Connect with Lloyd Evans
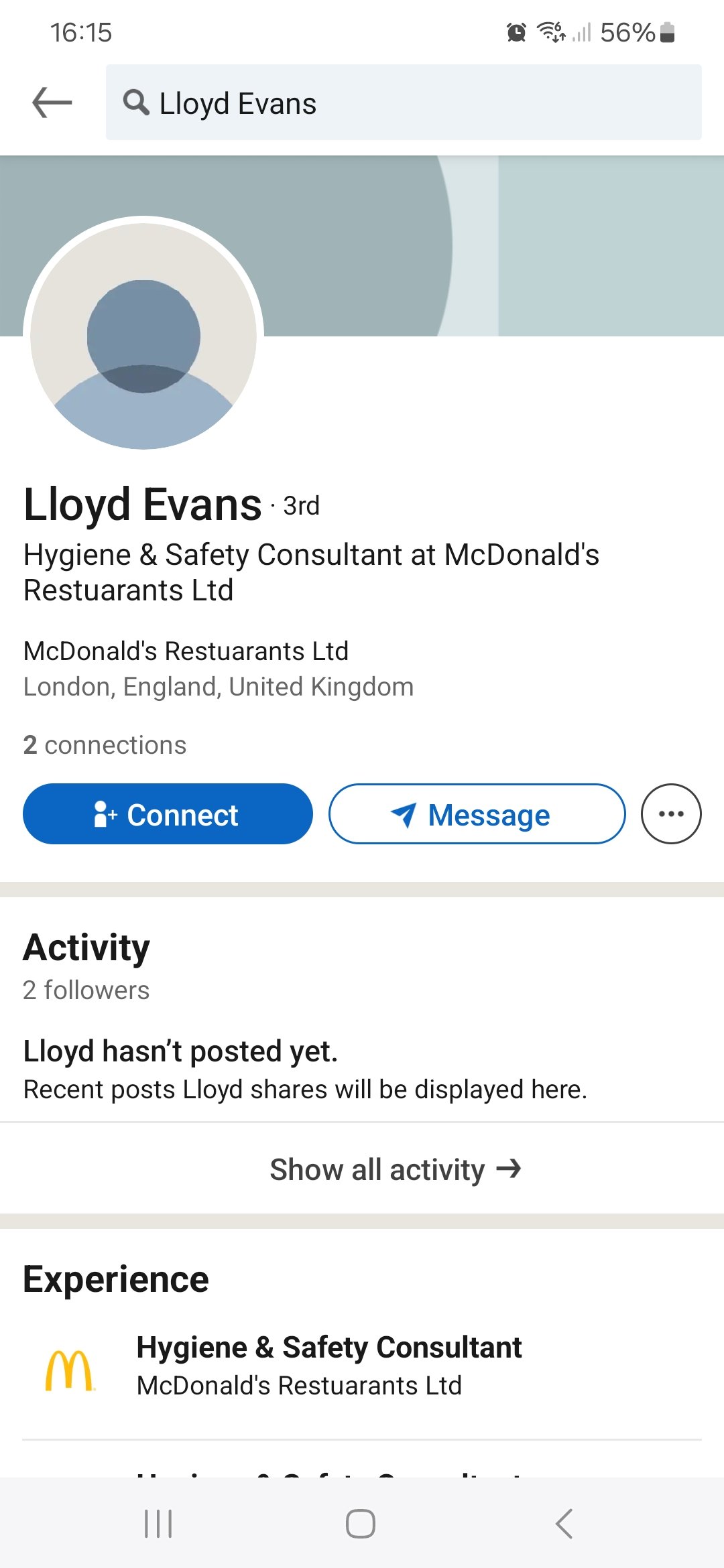 [168, 813]
